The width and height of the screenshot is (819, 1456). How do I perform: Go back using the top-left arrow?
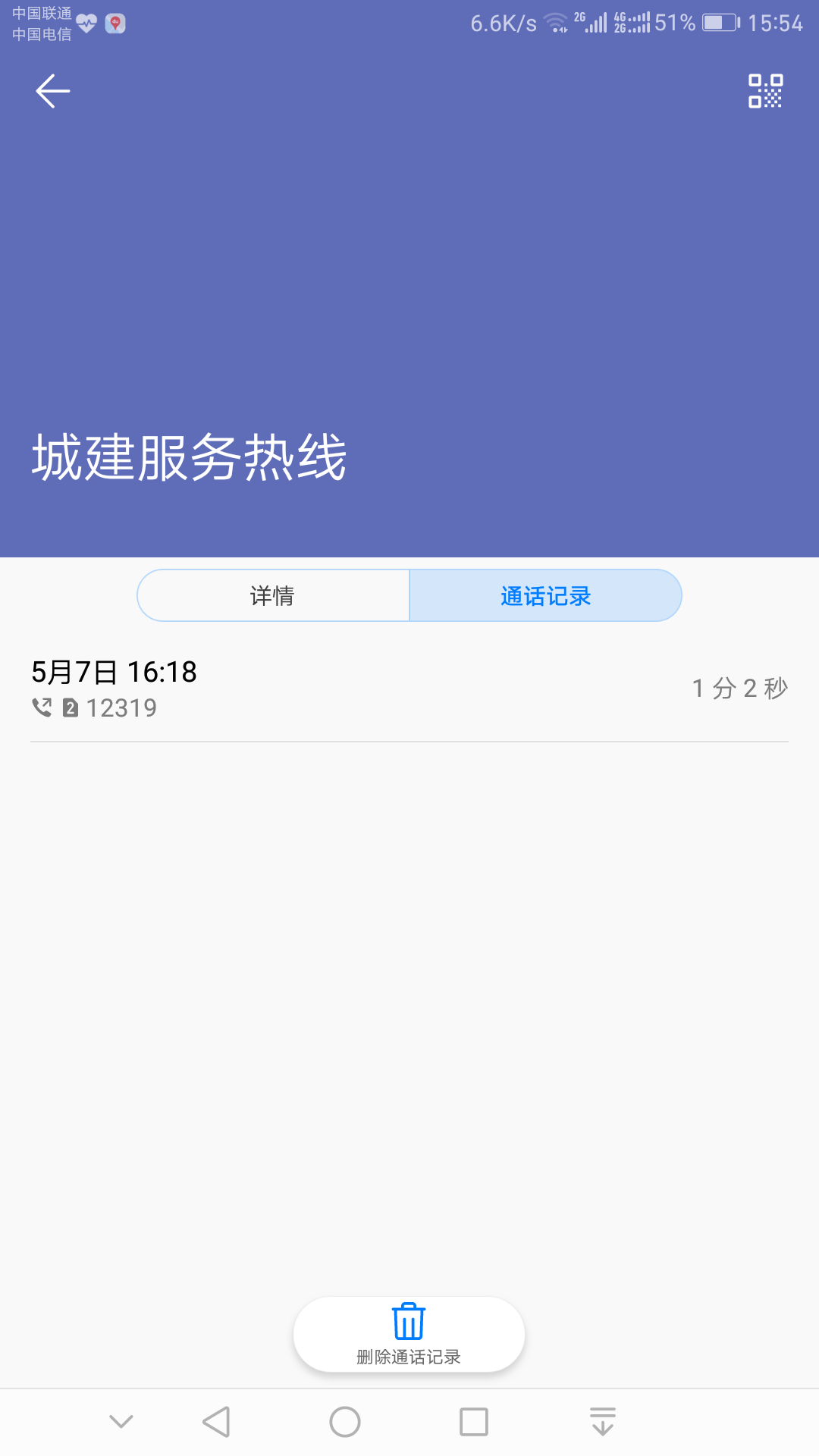(53, 91)
